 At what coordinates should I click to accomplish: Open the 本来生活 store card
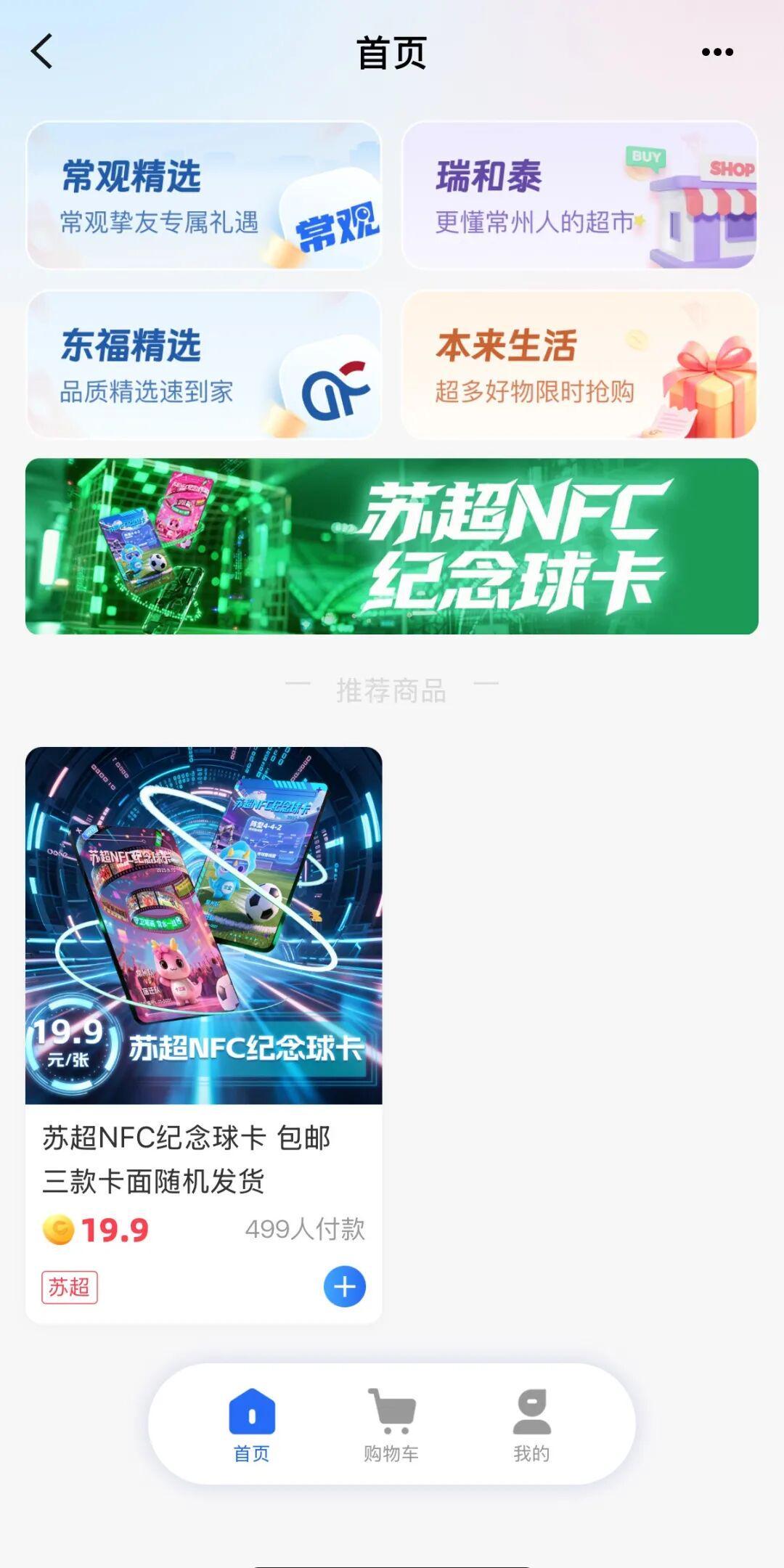579,364
